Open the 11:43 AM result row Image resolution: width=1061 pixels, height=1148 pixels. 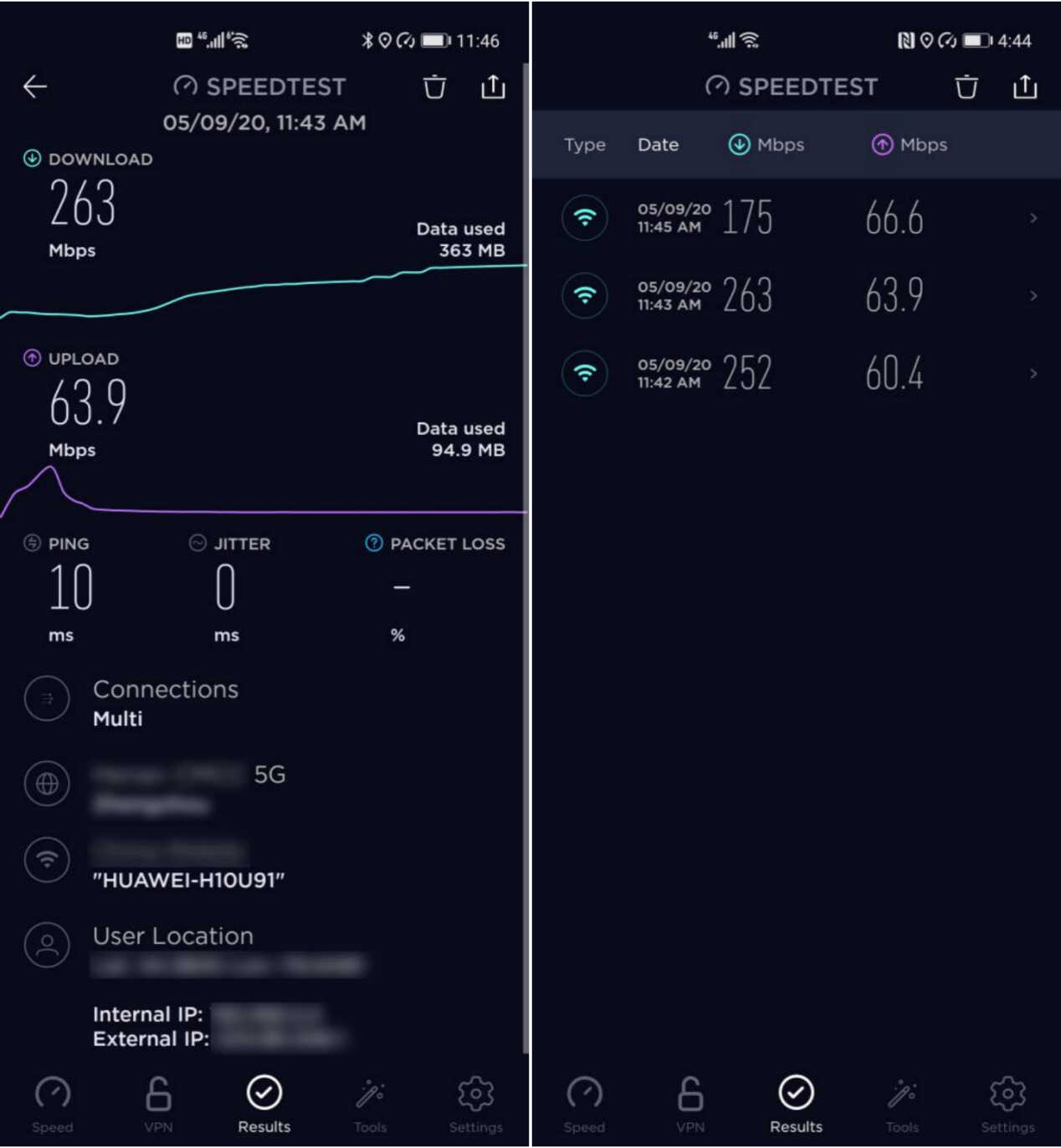click(795, 295)
